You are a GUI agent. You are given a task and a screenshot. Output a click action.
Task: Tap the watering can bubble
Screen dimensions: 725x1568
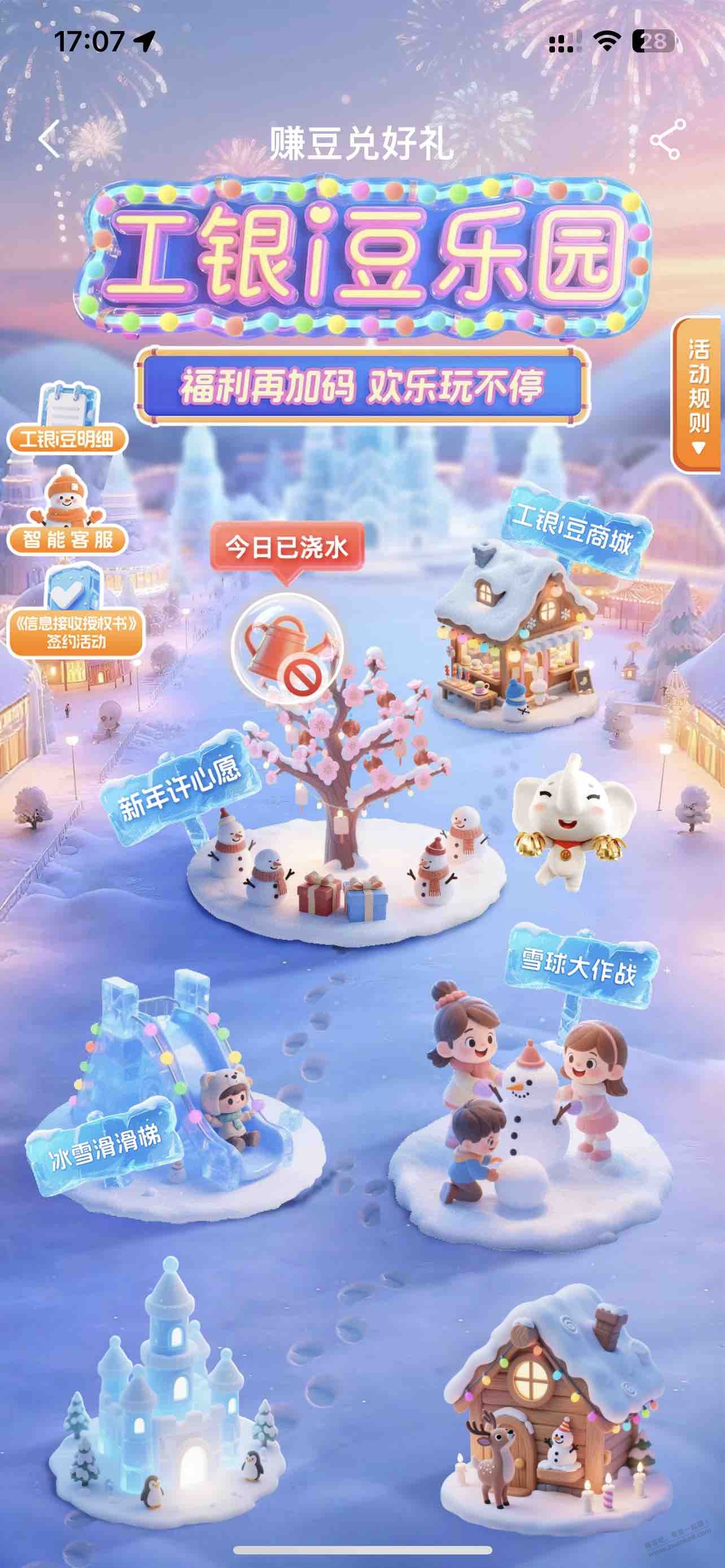(287, 647)
